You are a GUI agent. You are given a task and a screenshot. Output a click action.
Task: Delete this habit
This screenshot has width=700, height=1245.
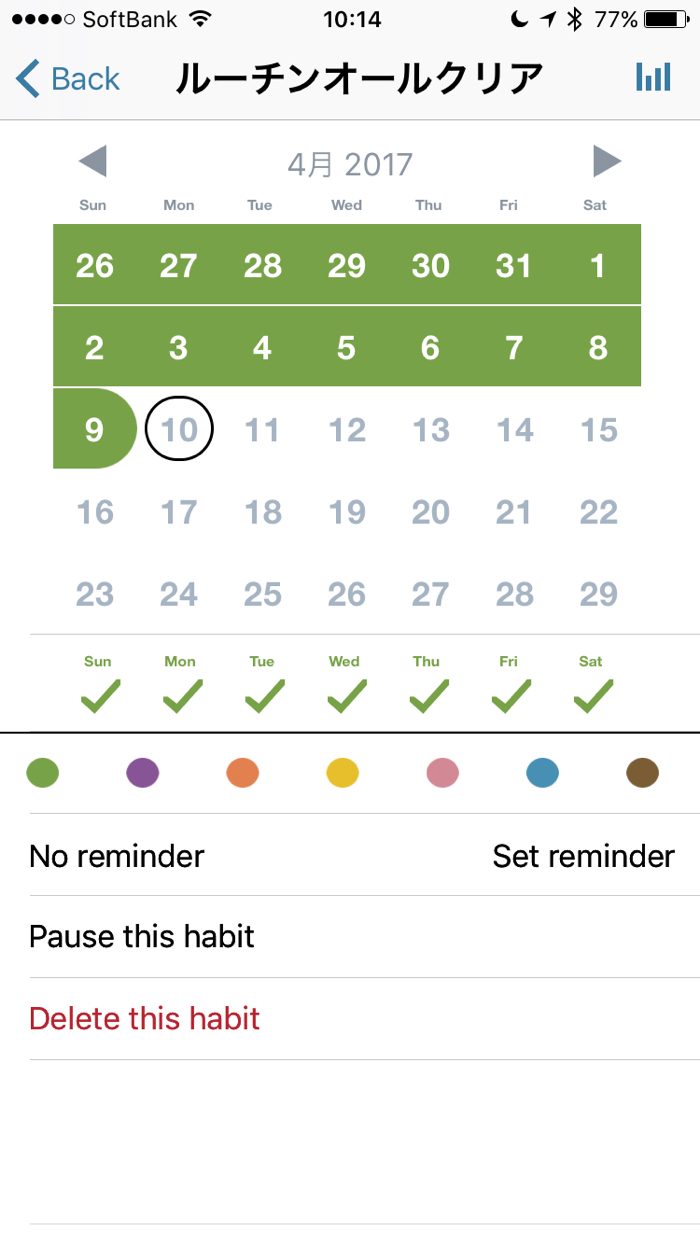coord(145,1019)
